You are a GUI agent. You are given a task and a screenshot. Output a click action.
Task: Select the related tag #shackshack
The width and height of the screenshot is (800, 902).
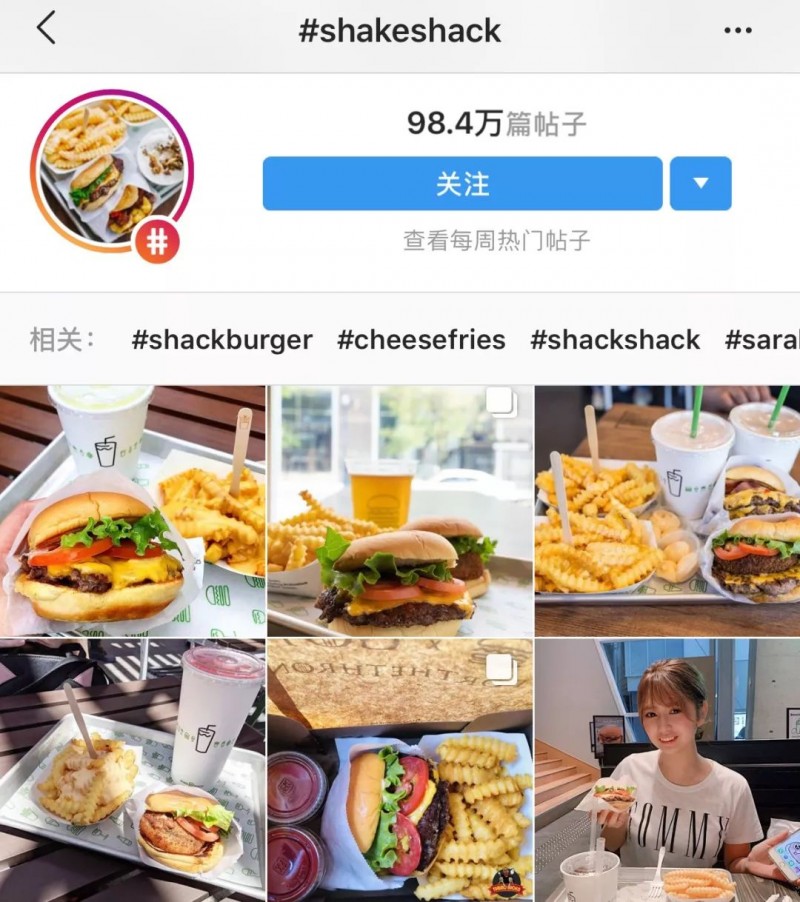click(x=615, y=340)
